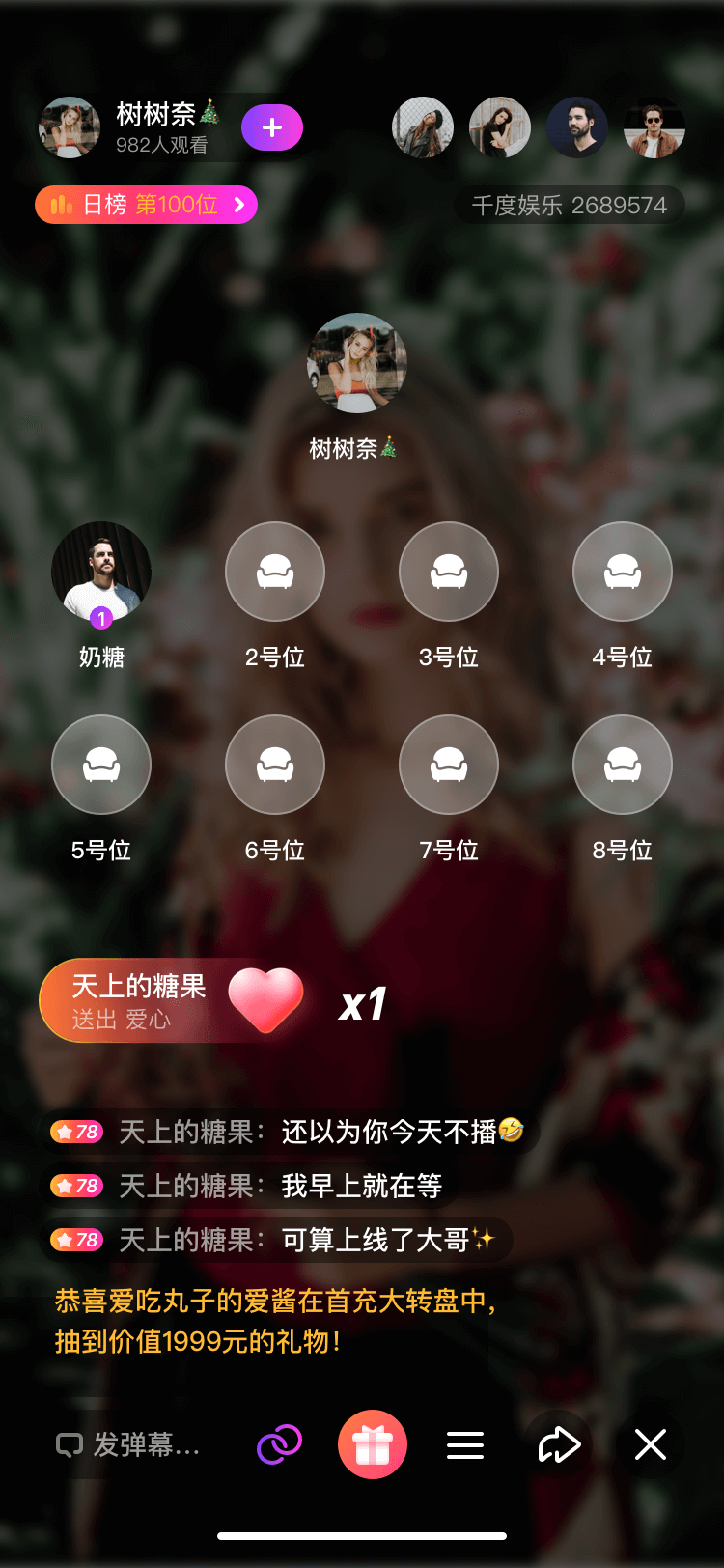The height and width of the screenshot is (1568, 724).
Task: Open the gift panel
Action: coord(373,1444)
